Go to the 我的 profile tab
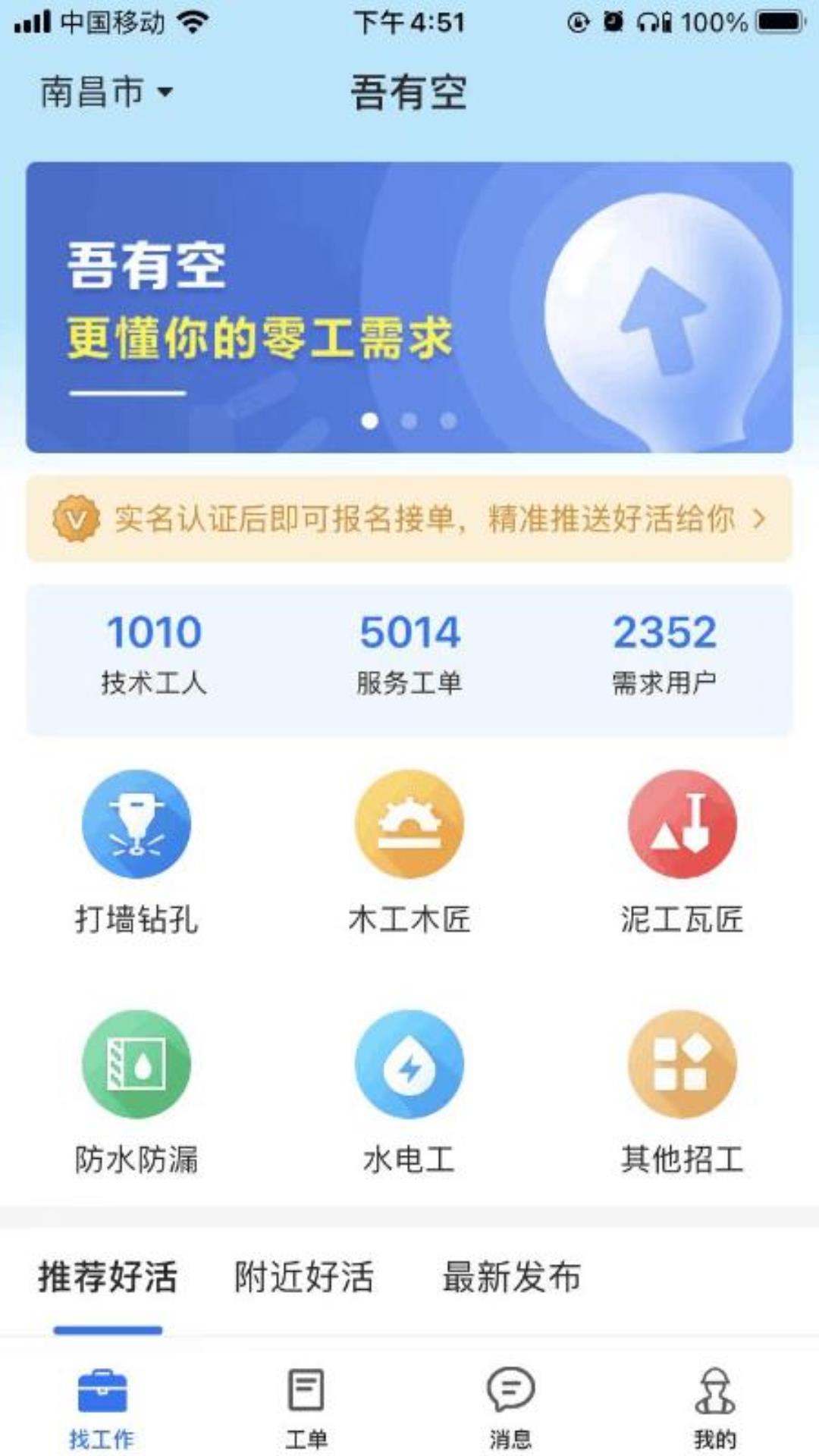The height and width of the screenshot is (1456, 819). tap(715, 1409)
